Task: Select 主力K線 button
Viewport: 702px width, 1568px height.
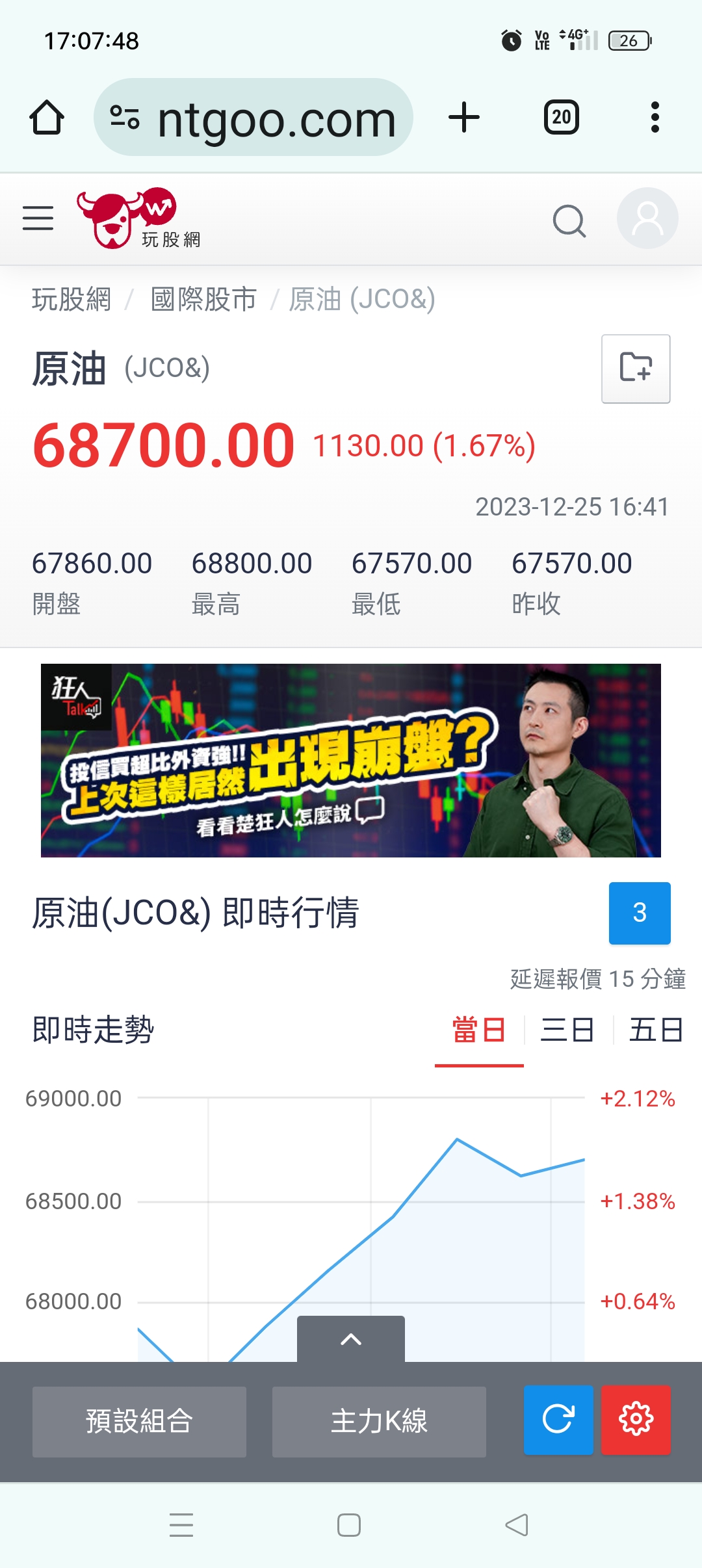Action: (x=379, y=1421)
